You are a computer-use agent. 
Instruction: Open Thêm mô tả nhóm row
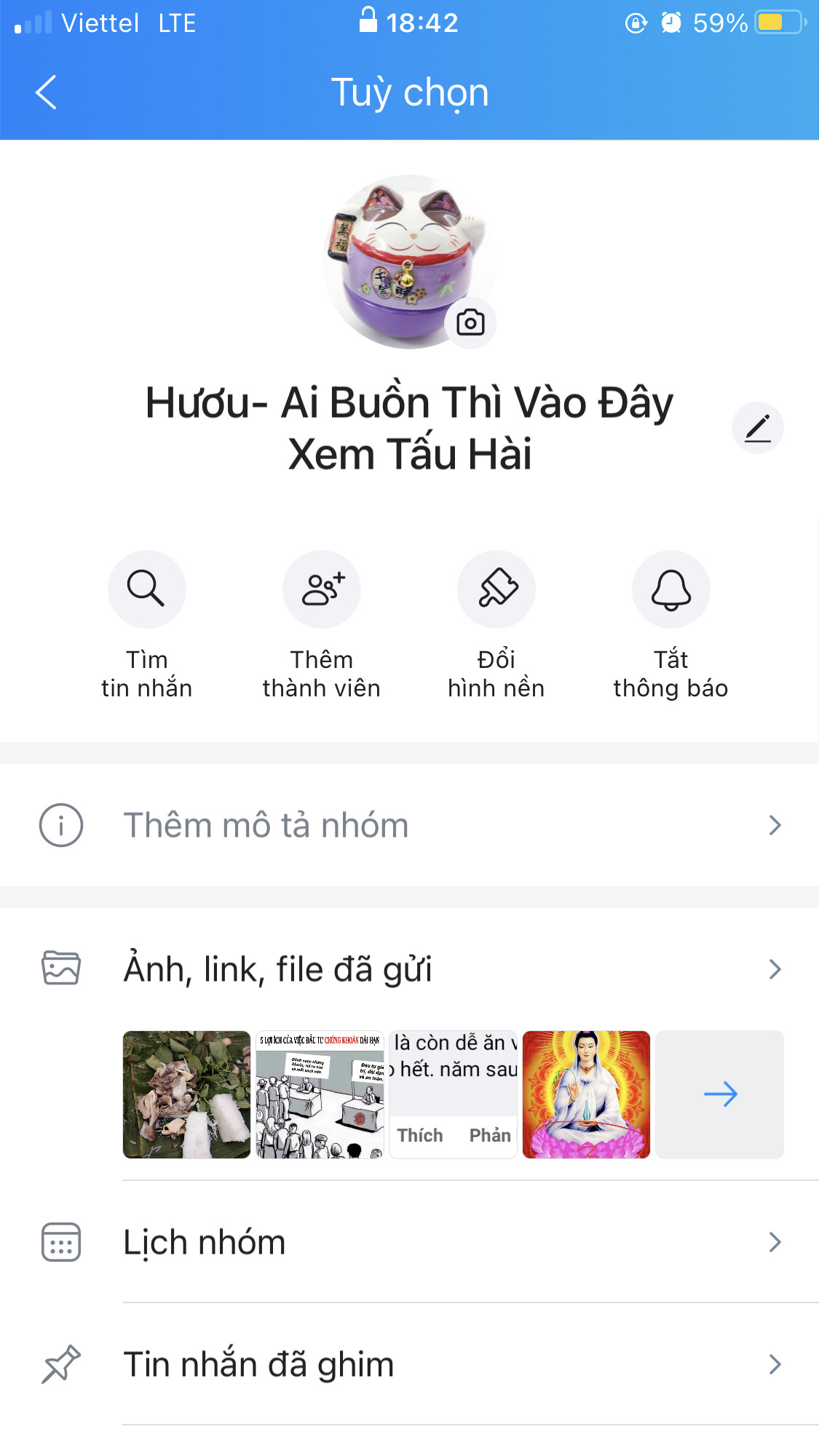click(x=409, y=825)
